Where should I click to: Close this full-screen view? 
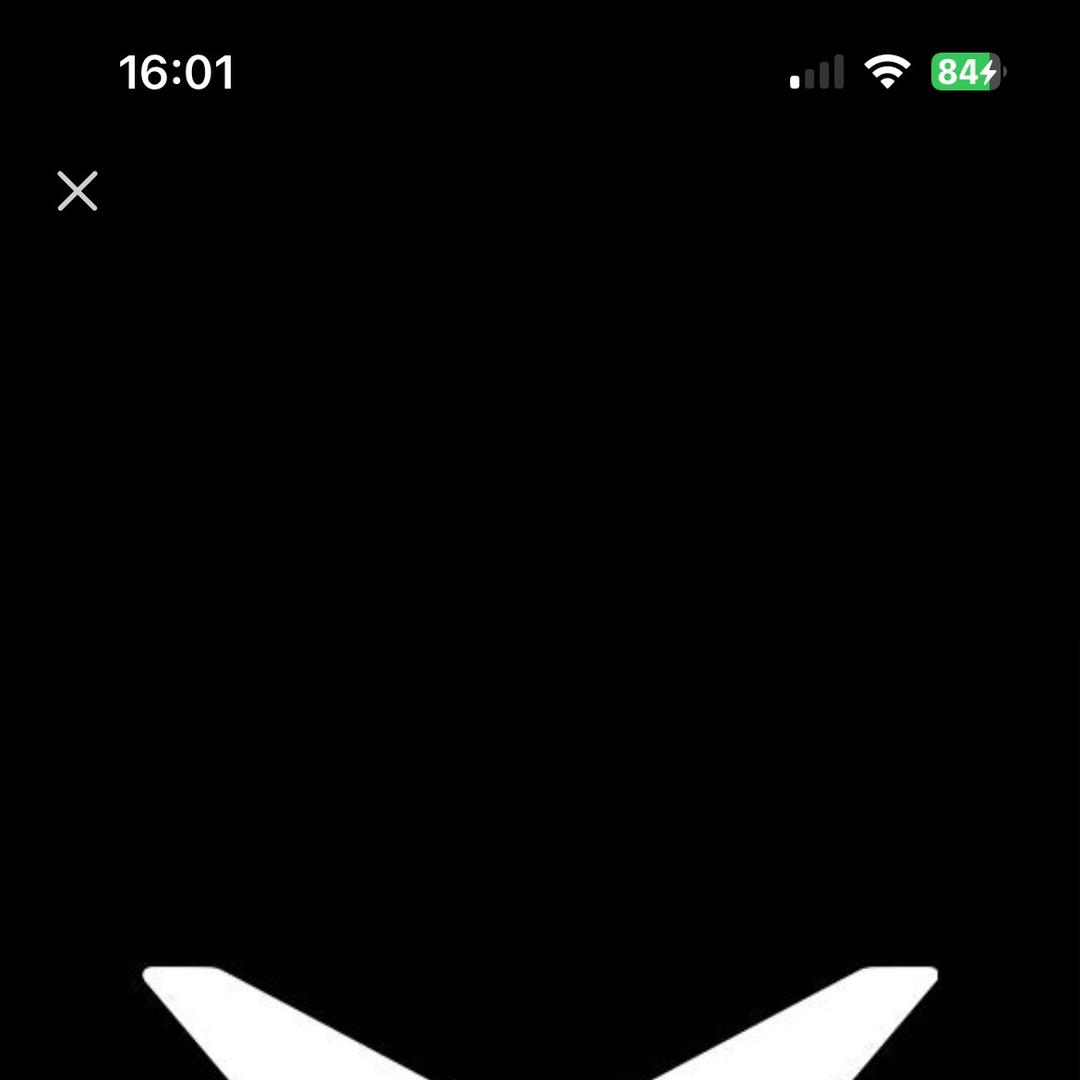[77, 191]
